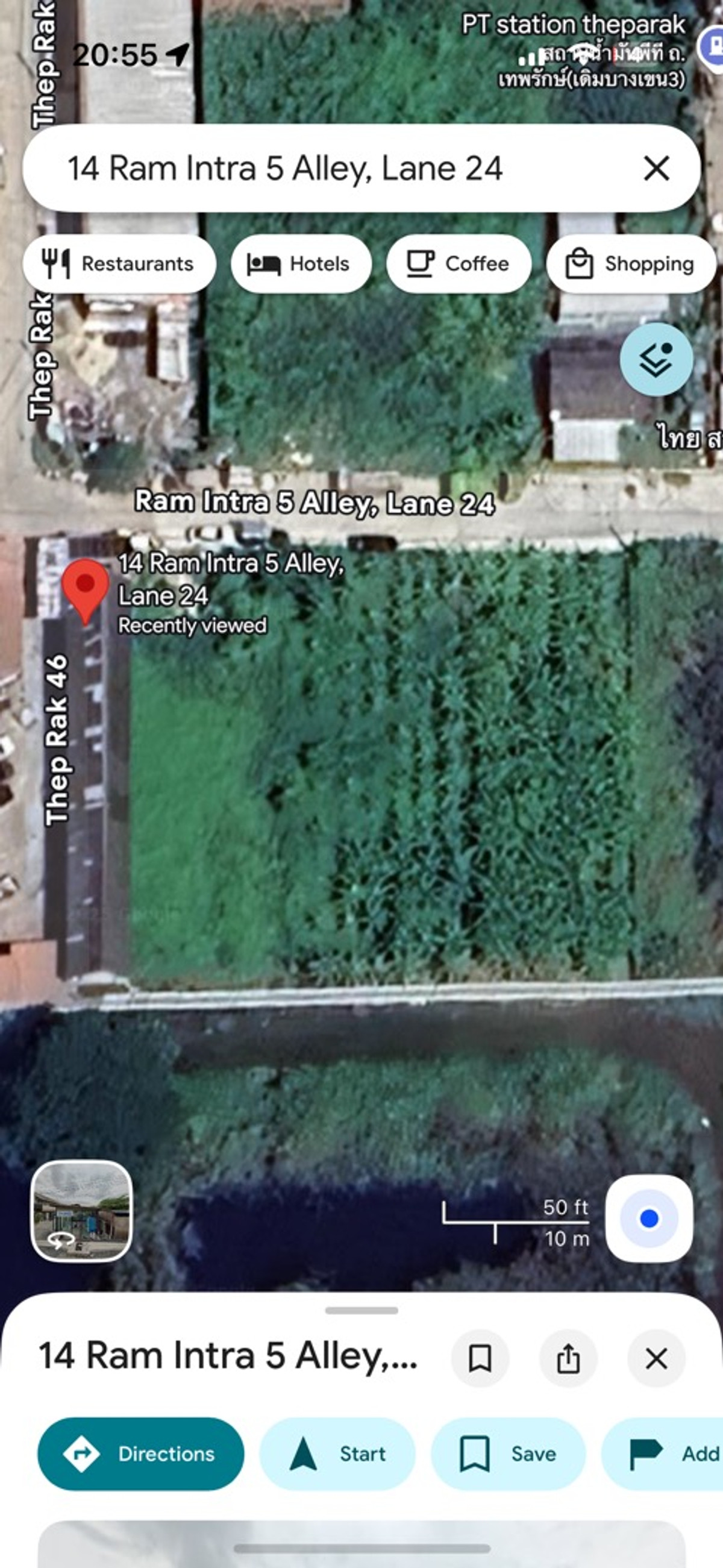Clear the search box with X
Viewport: 723px width, 1568px height.
point(656,168)
